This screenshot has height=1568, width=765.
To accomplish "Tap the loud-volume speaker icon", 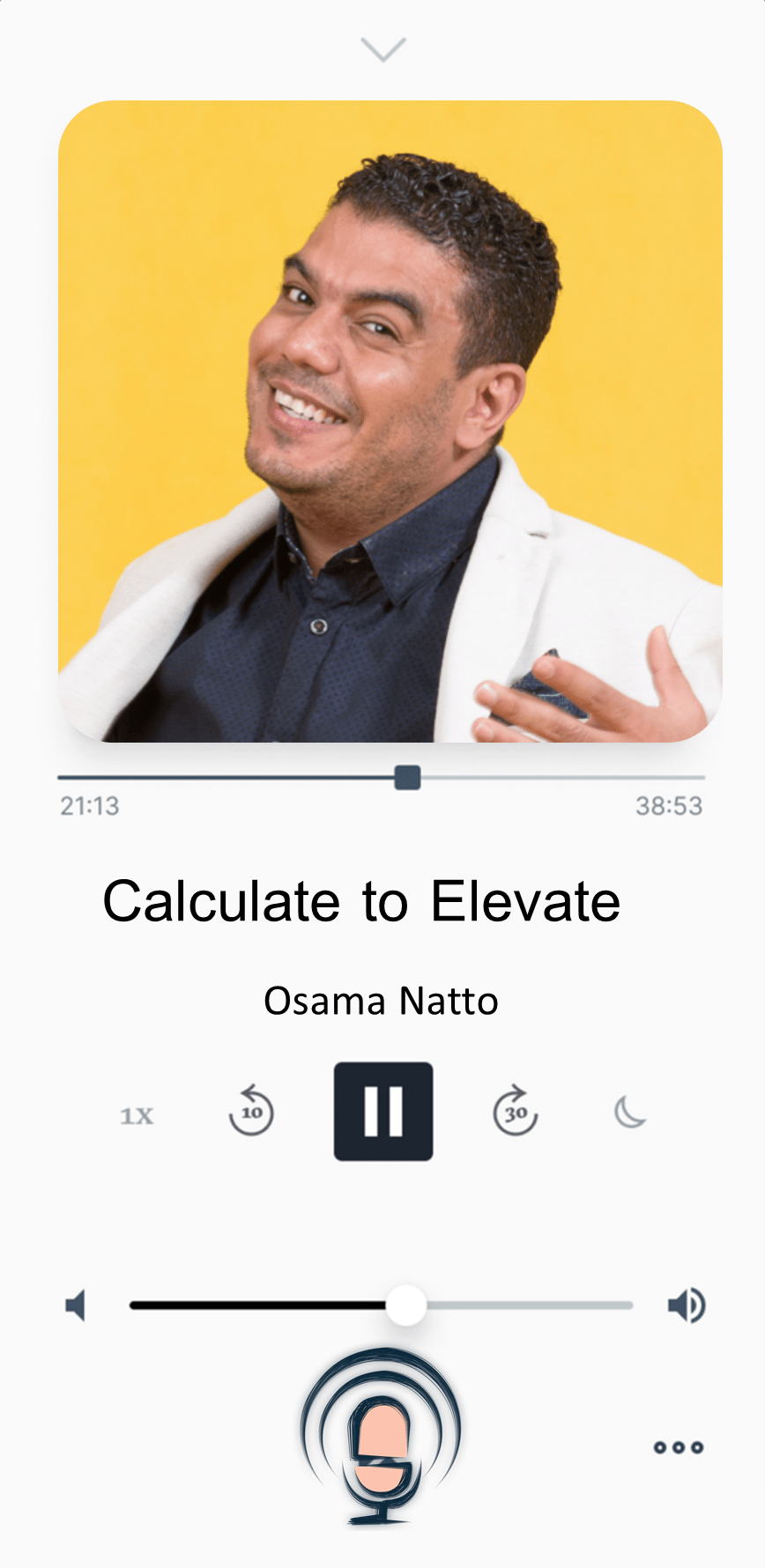I will pos(687,1305).
